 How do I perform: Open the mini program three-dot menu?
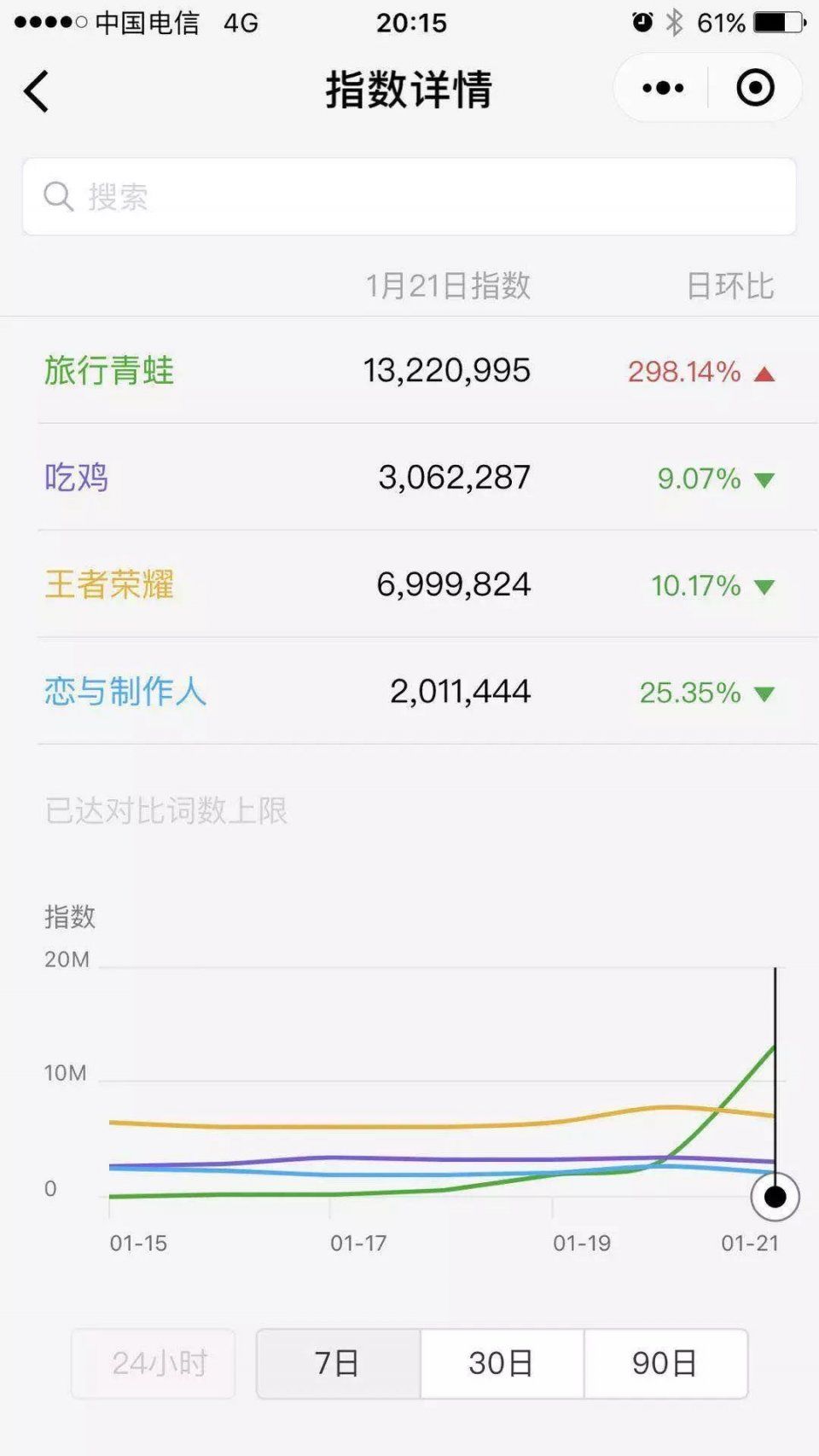(x=663, y=88)
